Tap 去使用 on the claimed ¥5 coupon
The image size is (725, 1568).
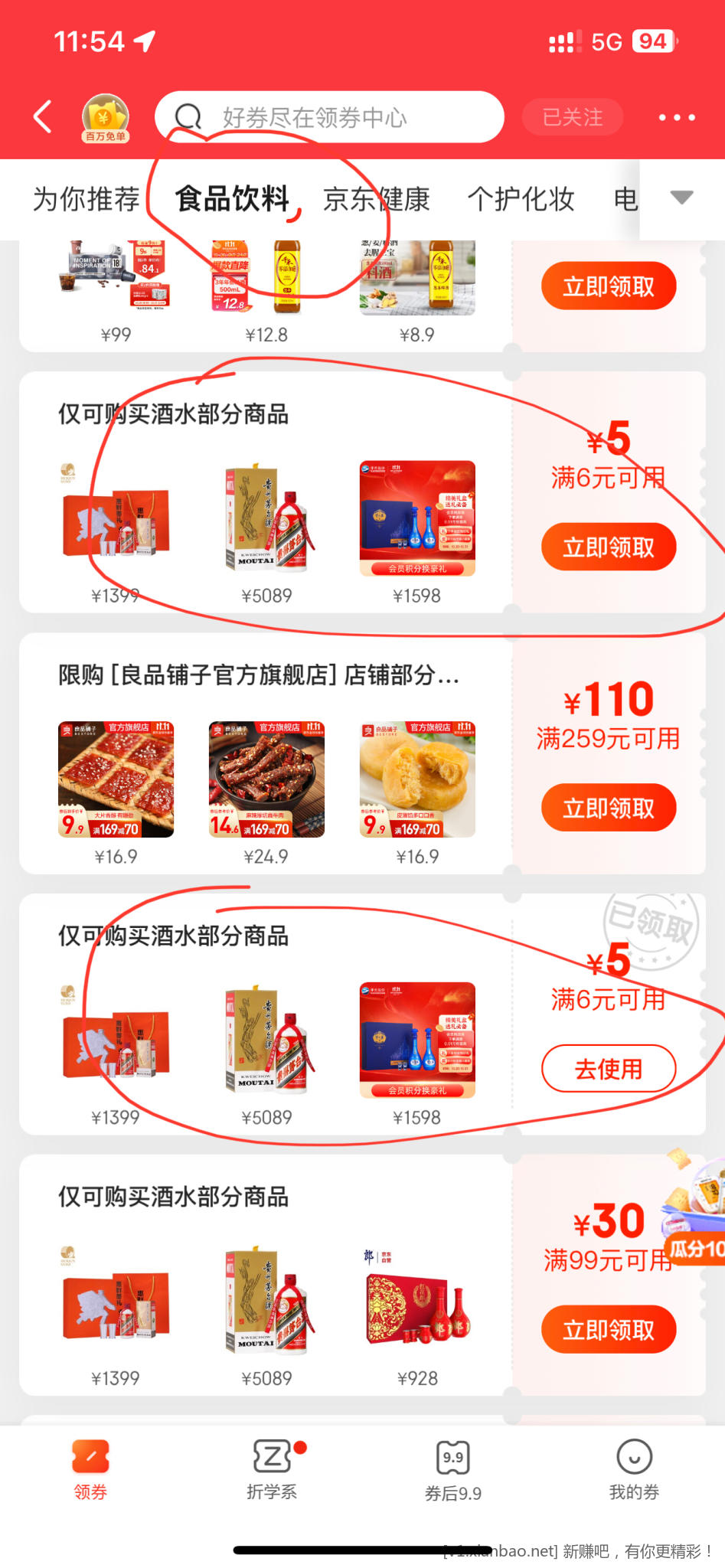coord(609,1069)
